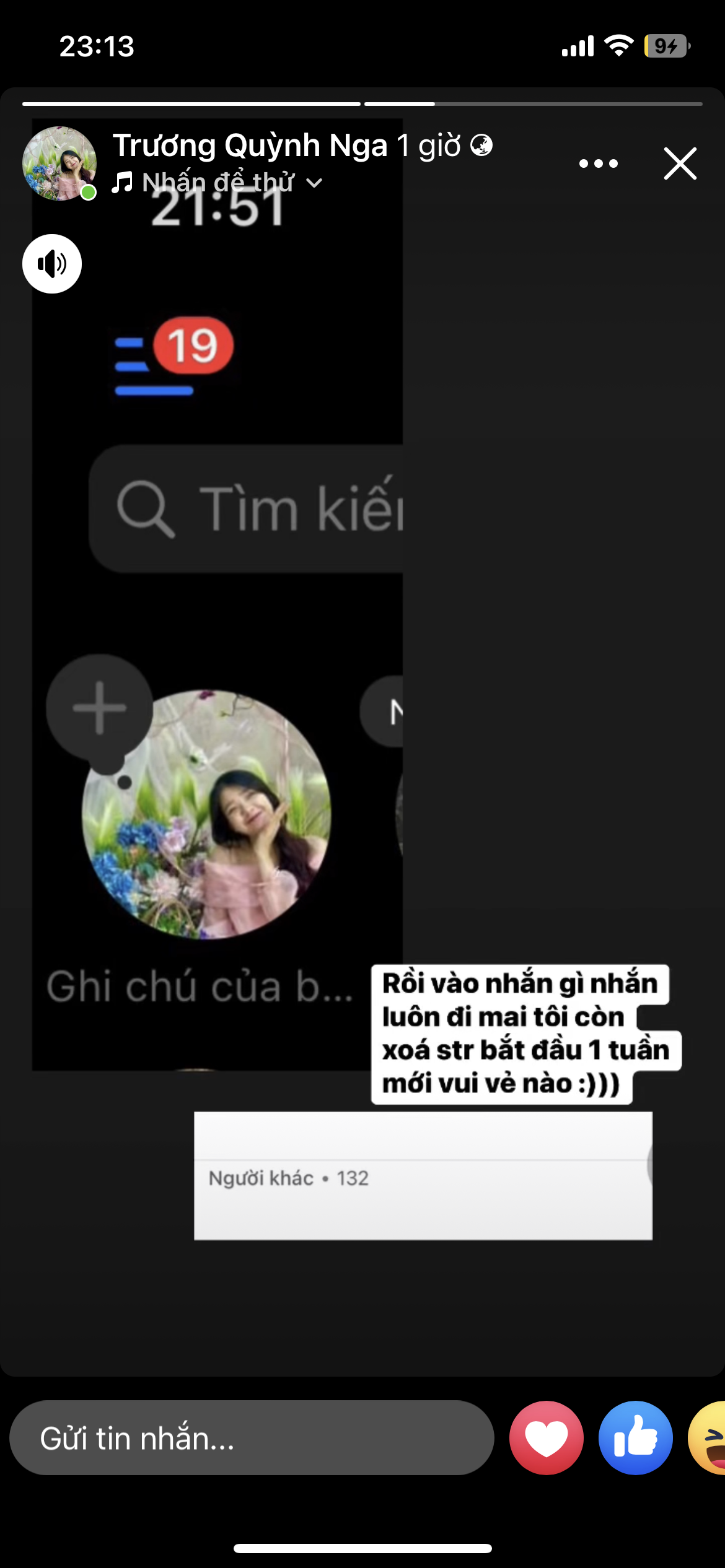Image resolution: width=725 pixels, height=1568 pixels.
Task: React to the story with a heart
Action: pyautogui.click(x=546, y=1438)
